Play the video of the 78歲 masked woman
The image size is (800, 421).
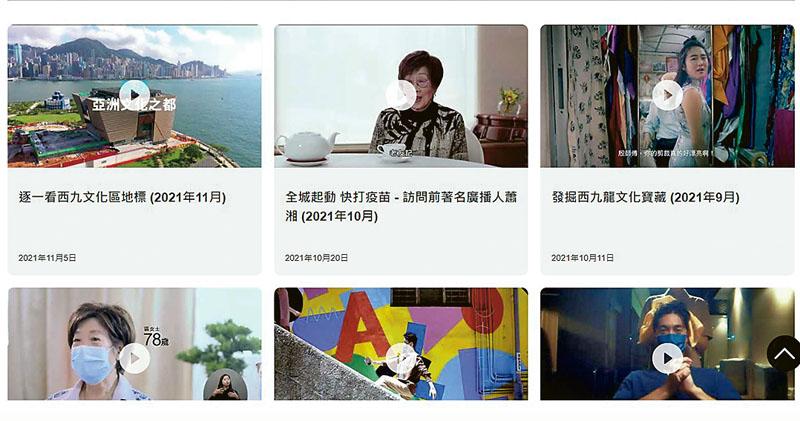coord(134,357)
